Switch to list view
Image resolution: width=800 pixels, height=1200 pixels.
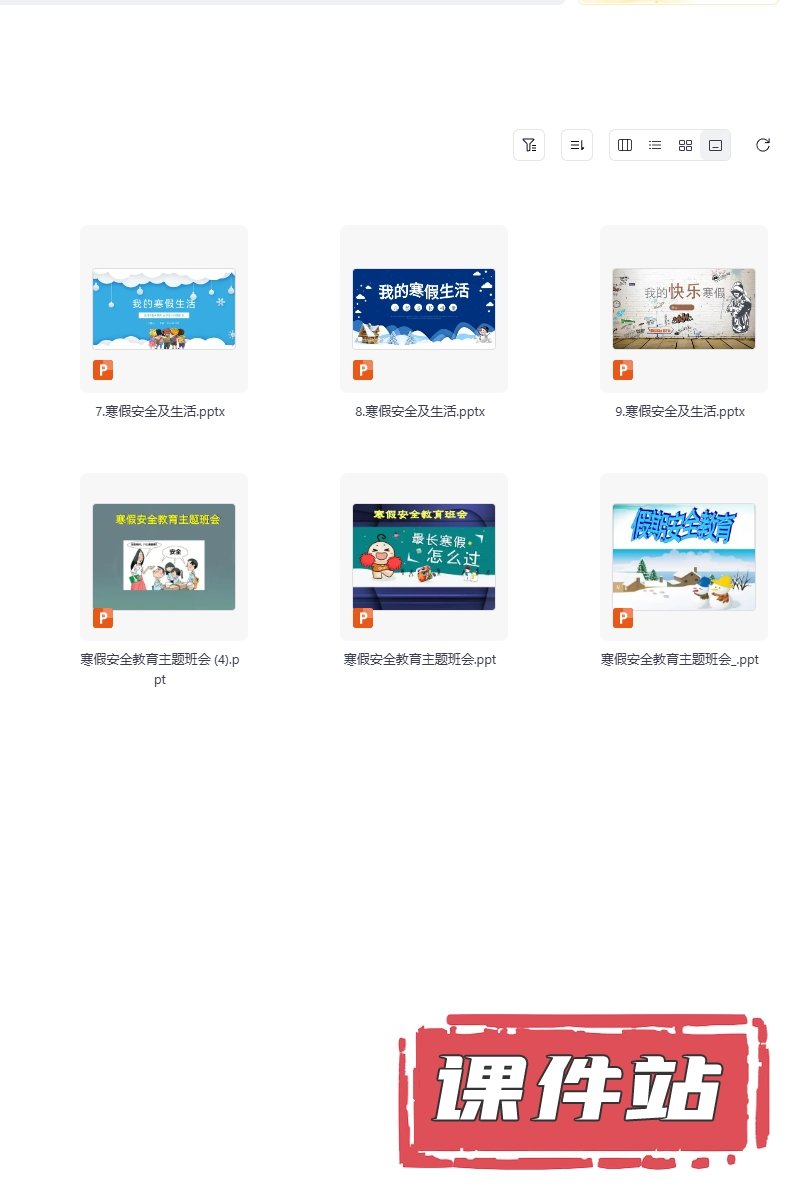[x=655, y=145]
